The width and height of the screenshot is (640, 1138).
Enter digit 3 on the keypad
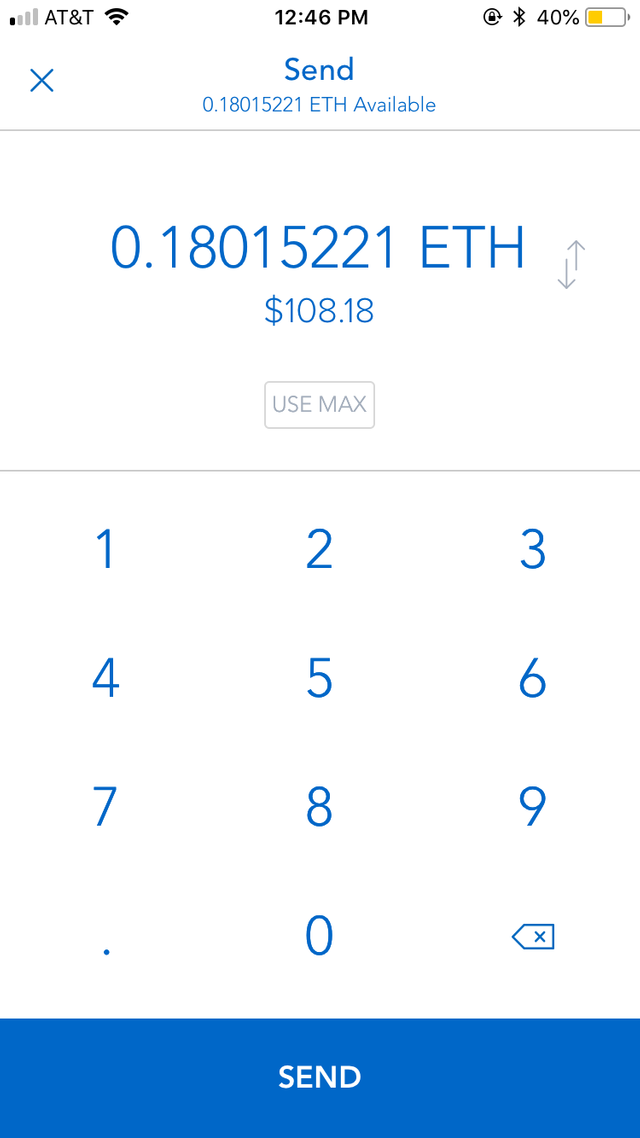pos(533,549)
